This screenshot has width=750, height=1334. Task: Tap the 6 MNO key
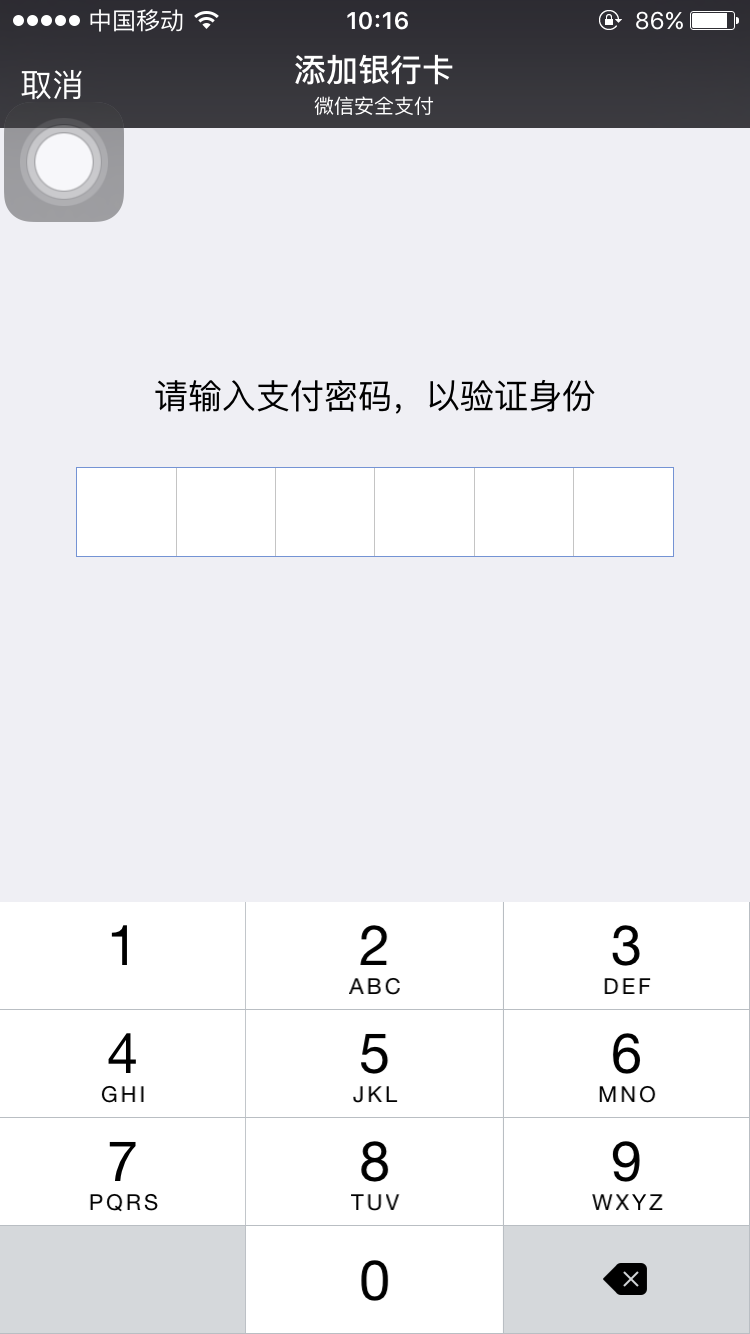(x=627, y=1064)
